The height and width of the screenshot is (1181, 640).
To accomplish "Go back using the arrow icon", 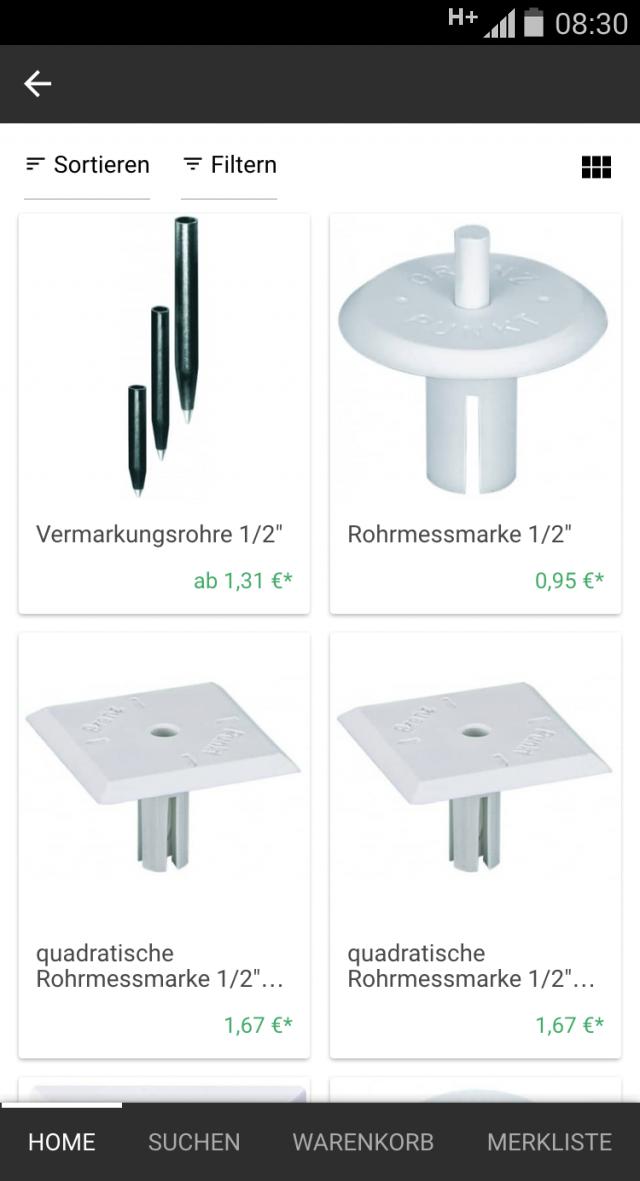I will (x=38, y=84).
